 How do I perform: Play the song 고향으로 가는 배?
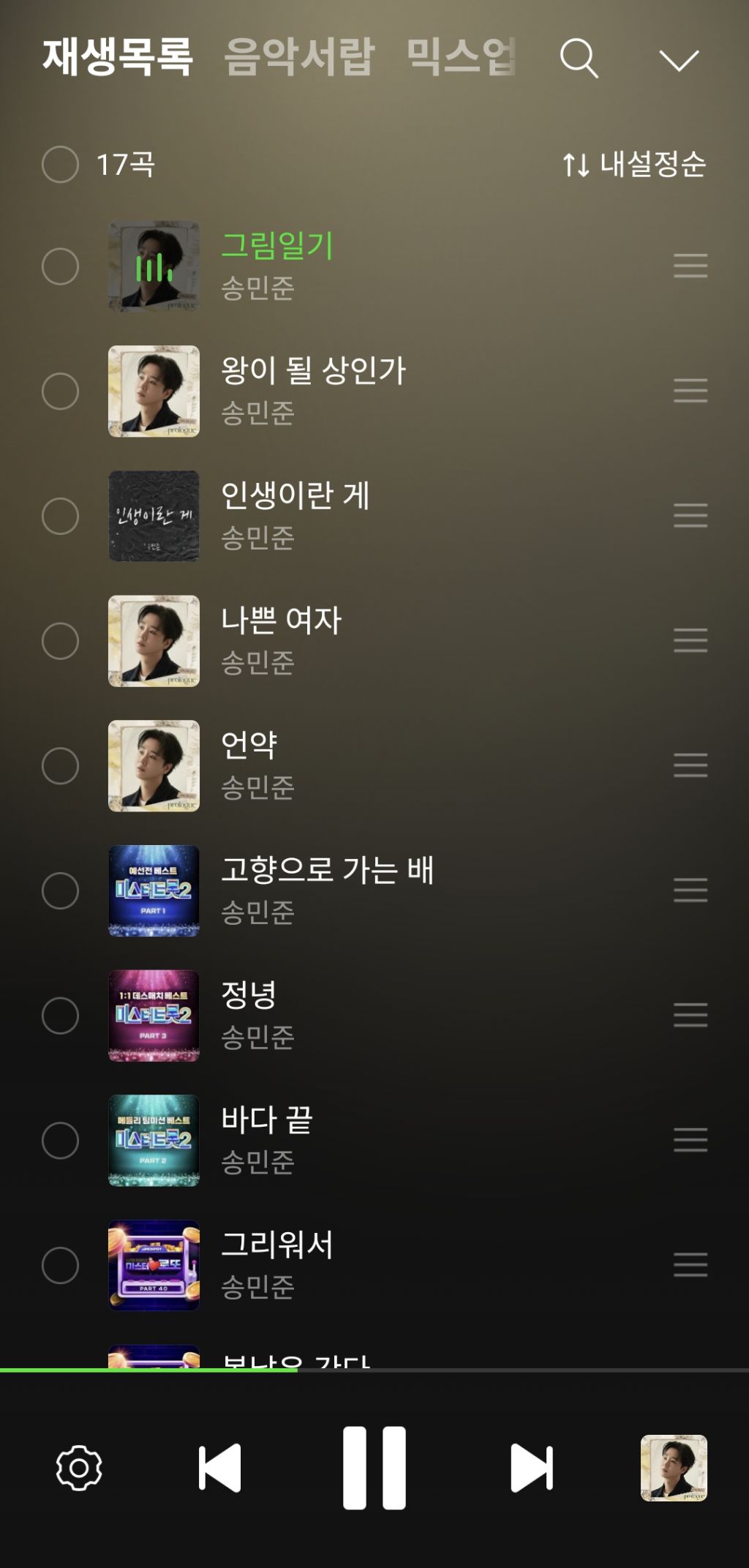tap(327, 871)
